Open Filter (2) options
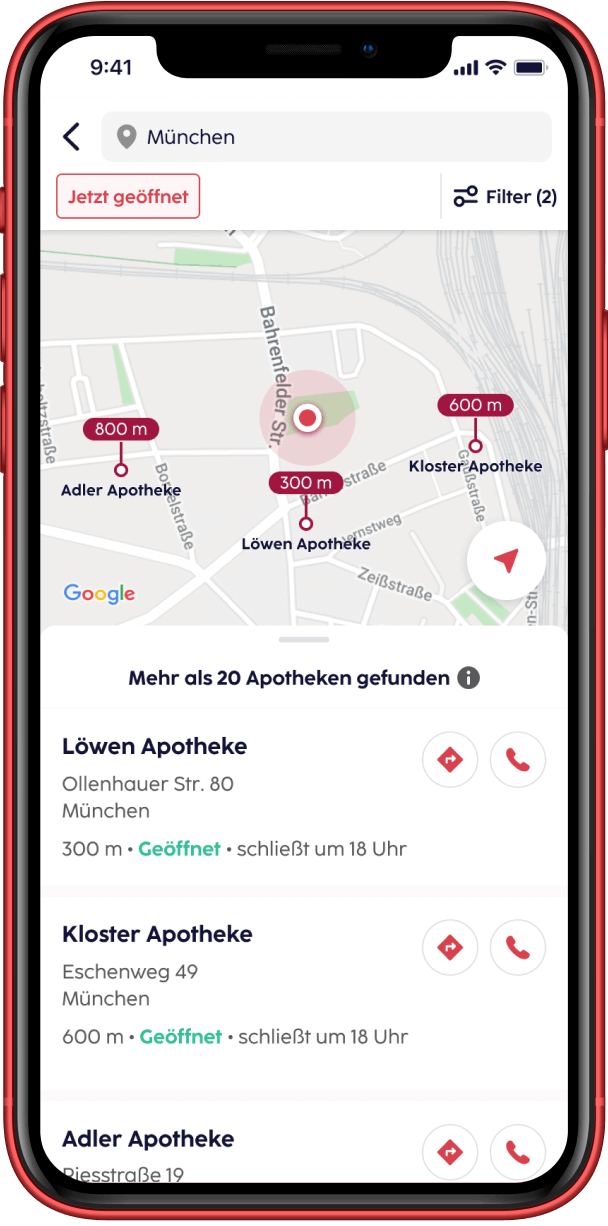 pyautogui.click(x=505, y=197)
